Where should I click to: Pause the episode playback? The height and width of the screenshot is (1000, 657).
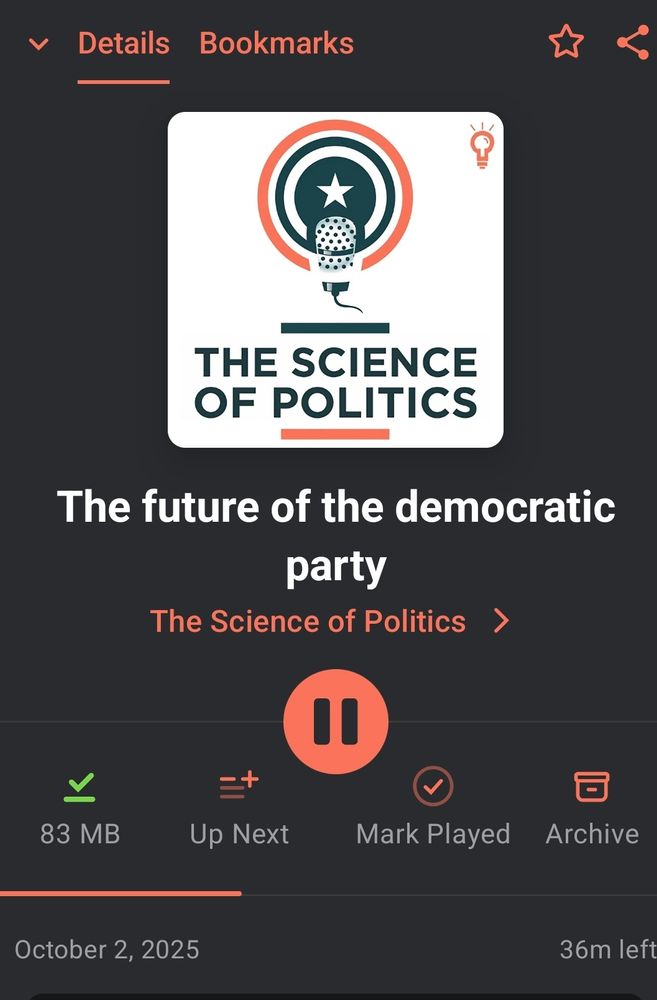tap(336, 721)
